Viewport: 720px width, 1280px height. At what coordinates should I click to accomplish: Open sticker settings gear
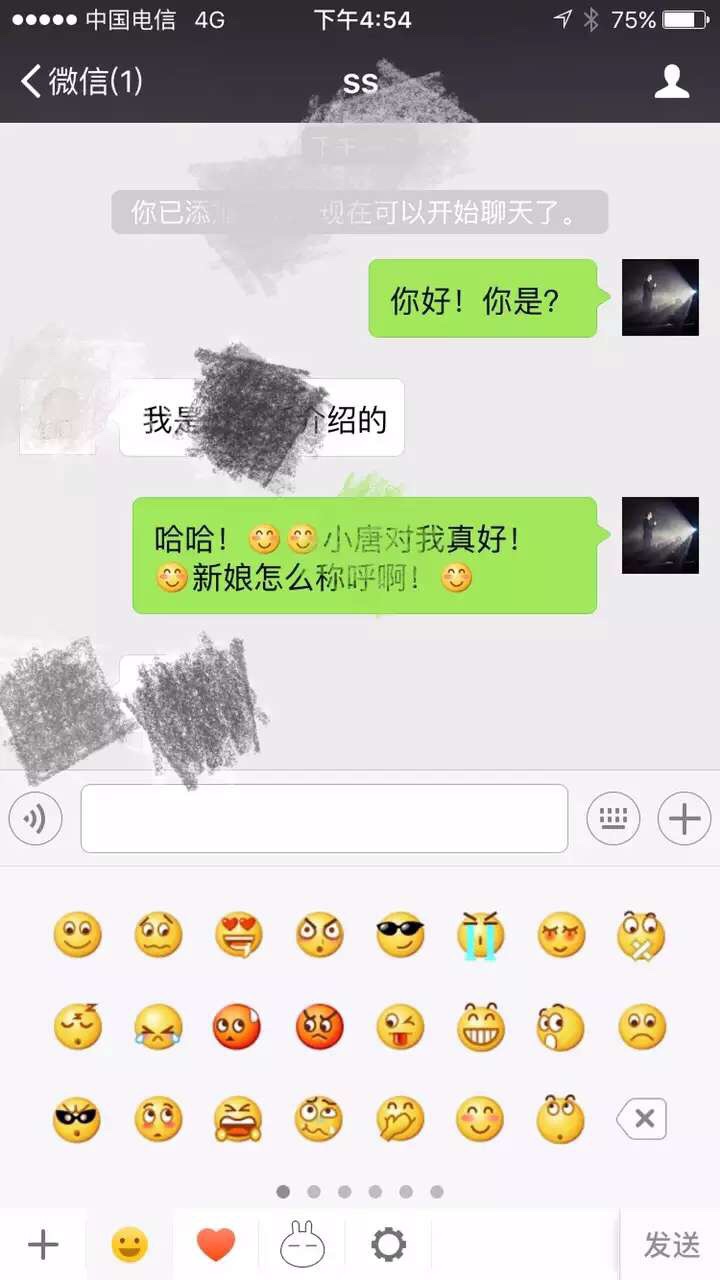point(388,1245)
